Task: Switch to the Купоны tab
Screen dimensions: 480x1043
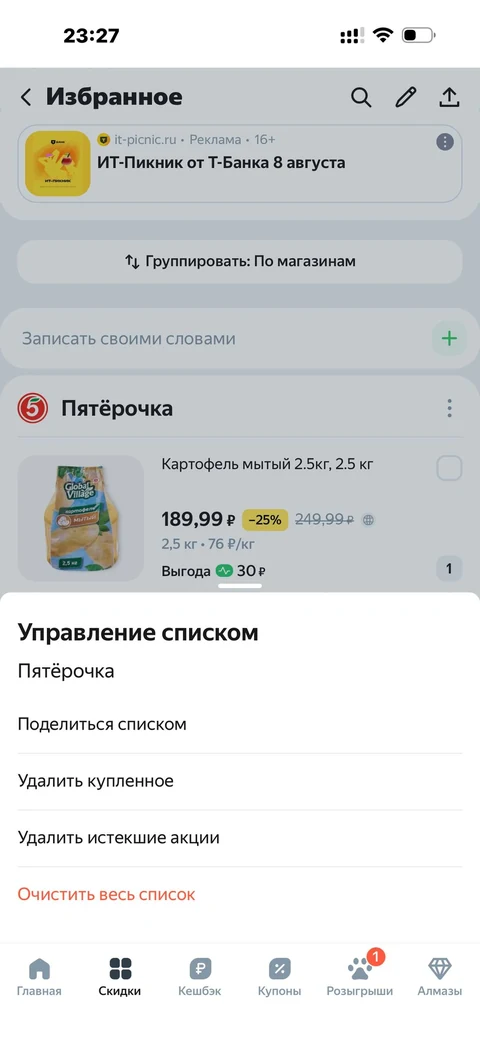Action: click(279, 976)
